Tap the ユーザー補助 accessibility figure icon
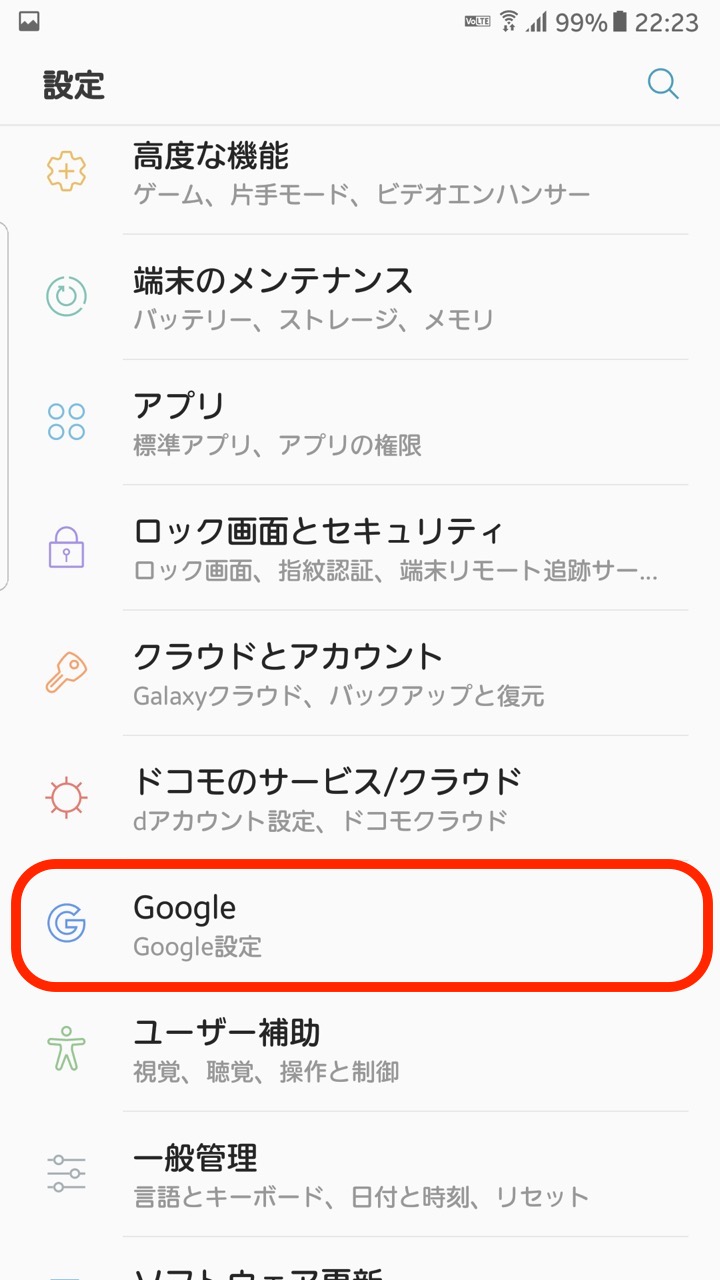The width and height of the screenshot is (720, 1280). pyautogui.click(x=65, y=1048)
